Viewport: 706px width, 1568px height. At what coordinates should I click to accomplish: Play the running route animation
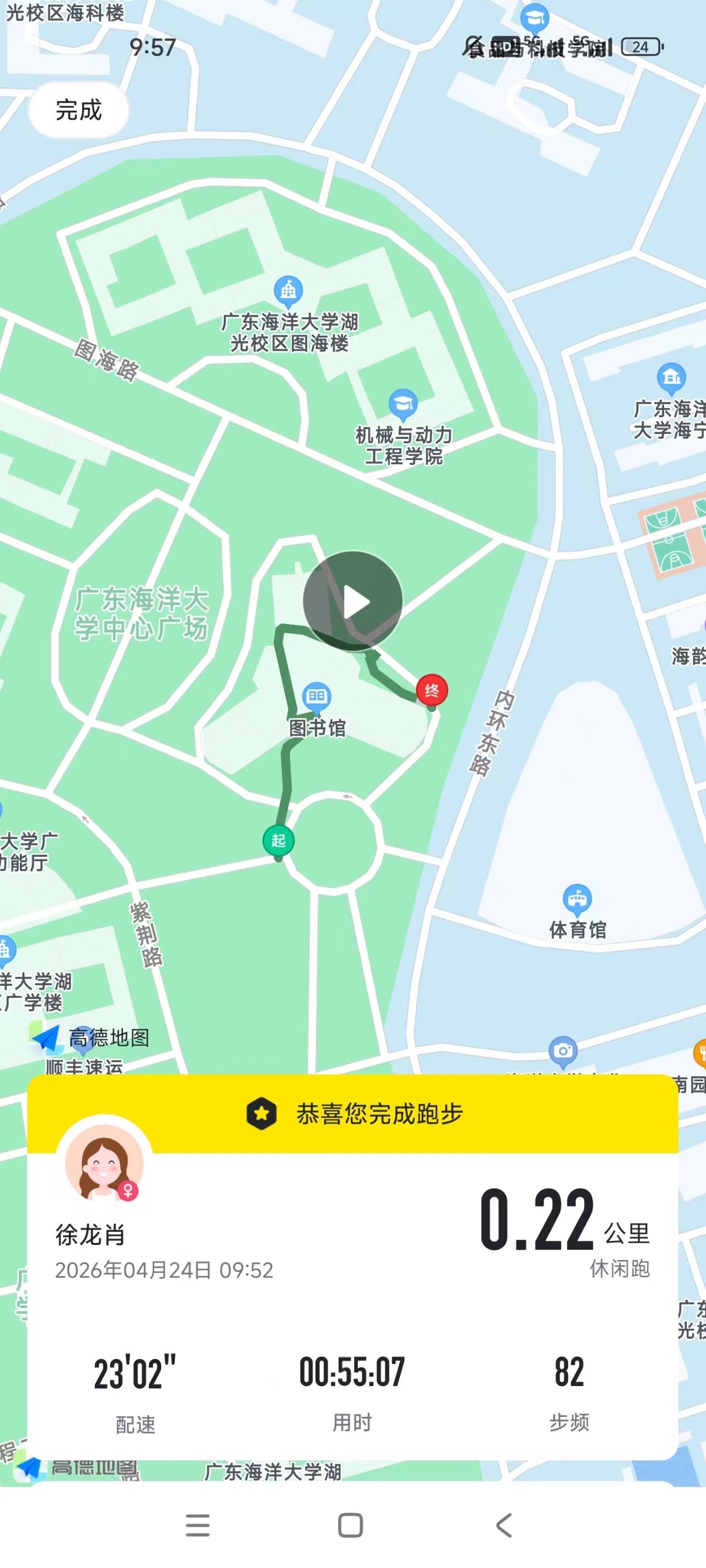[x=352, y=602]
